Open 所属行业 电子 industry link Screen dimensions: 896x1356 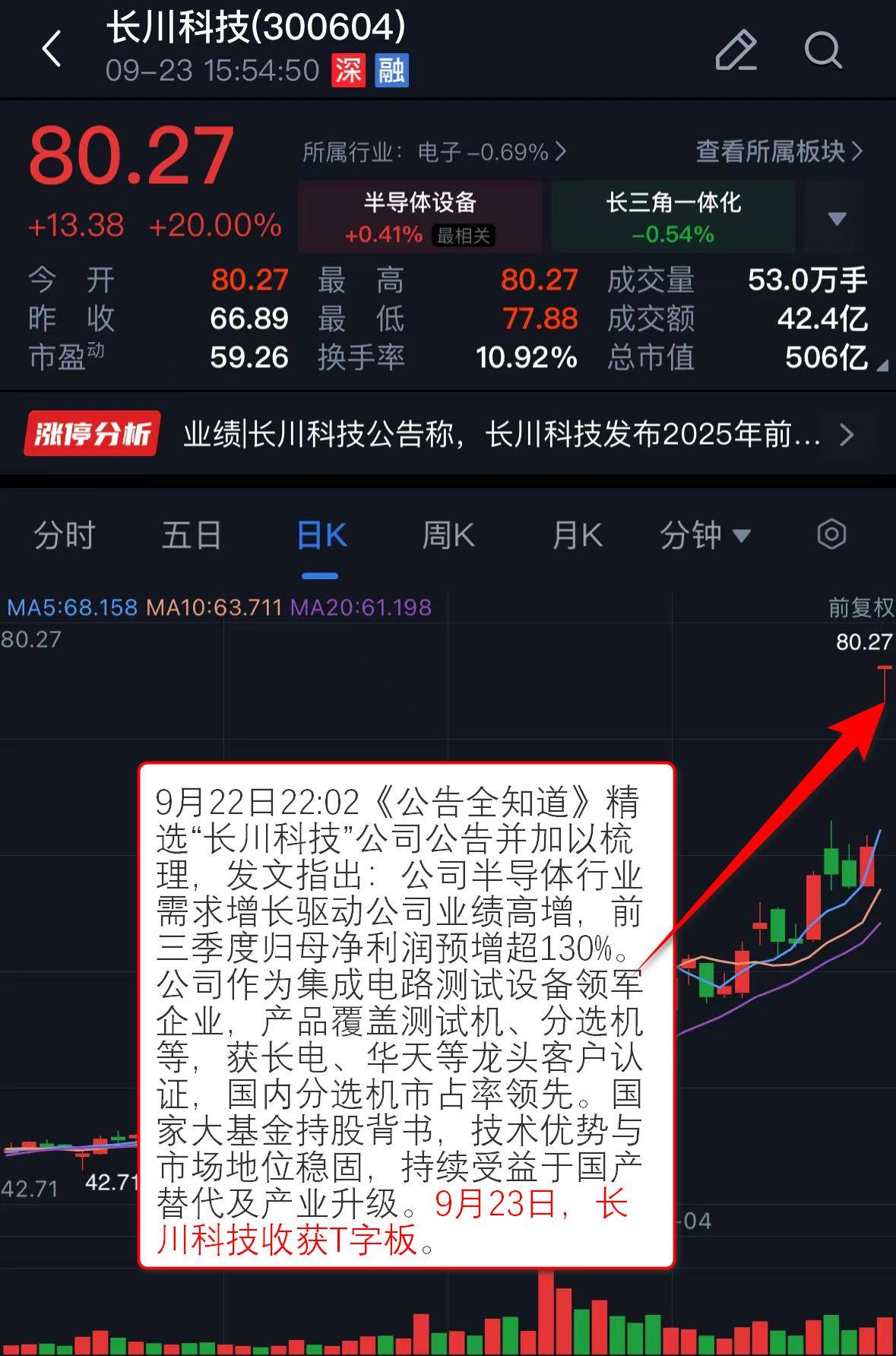point(434,152)
